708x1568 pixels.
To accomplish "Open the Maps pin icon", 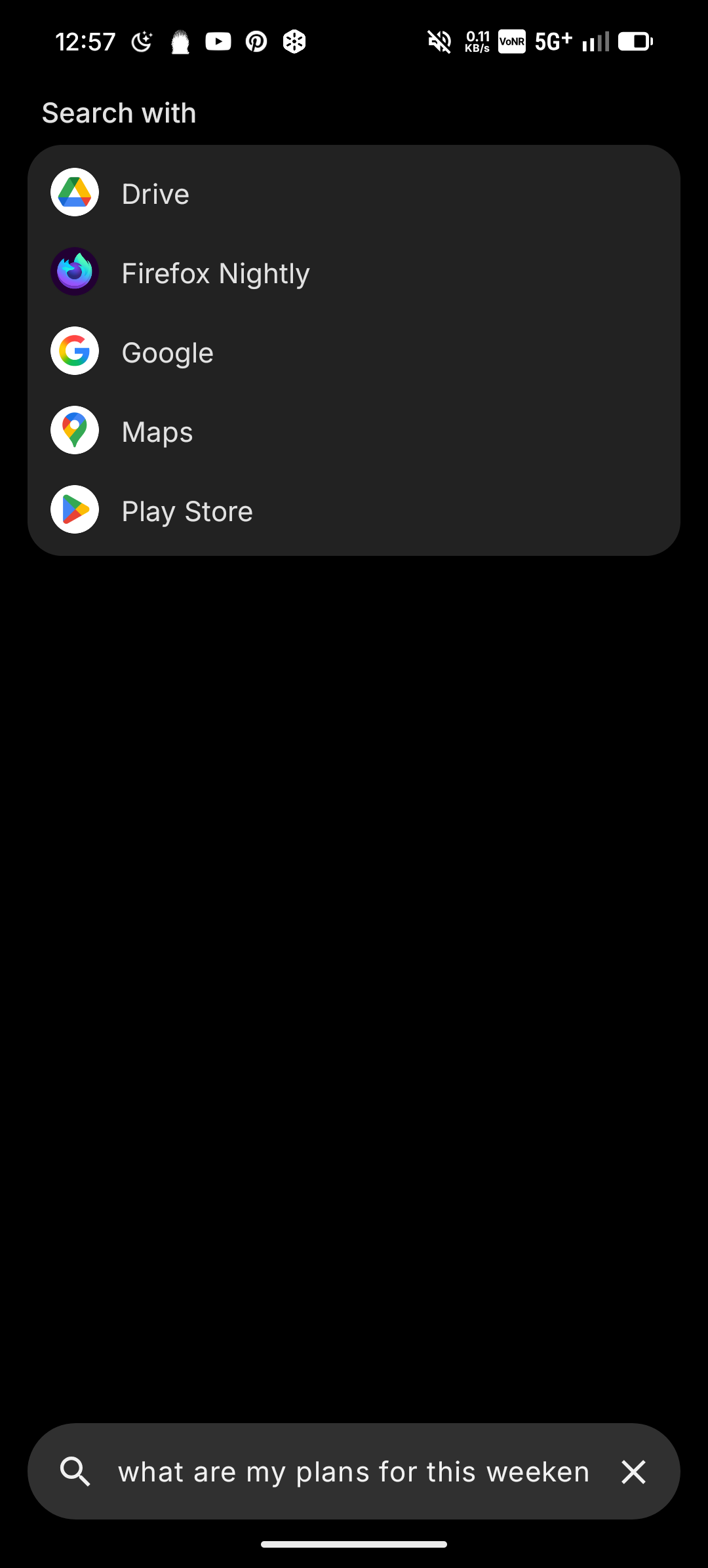I will 74,430.
